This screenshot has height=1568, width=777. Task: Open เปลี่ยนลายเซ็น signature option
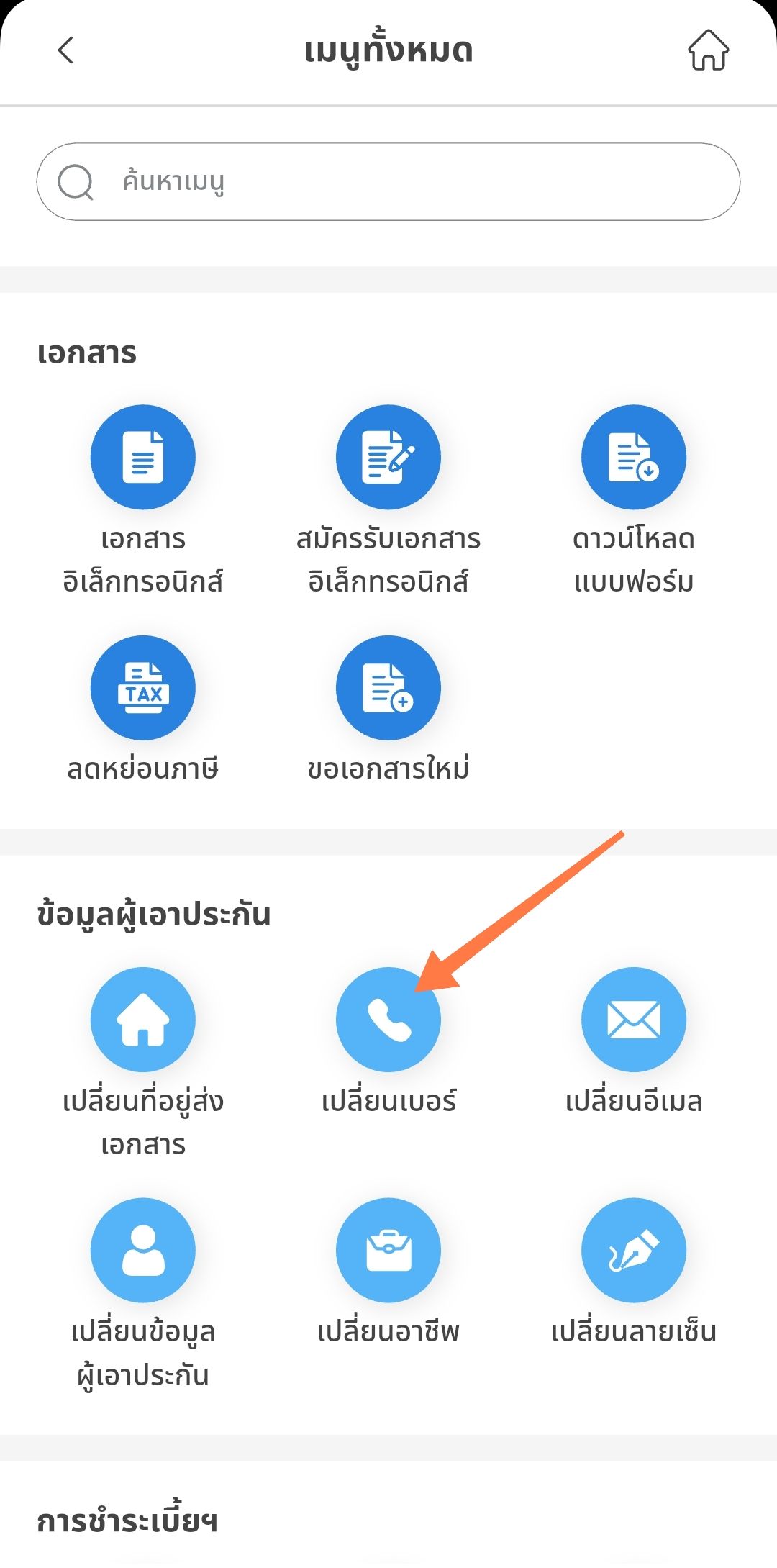(x=633, y=1251)
